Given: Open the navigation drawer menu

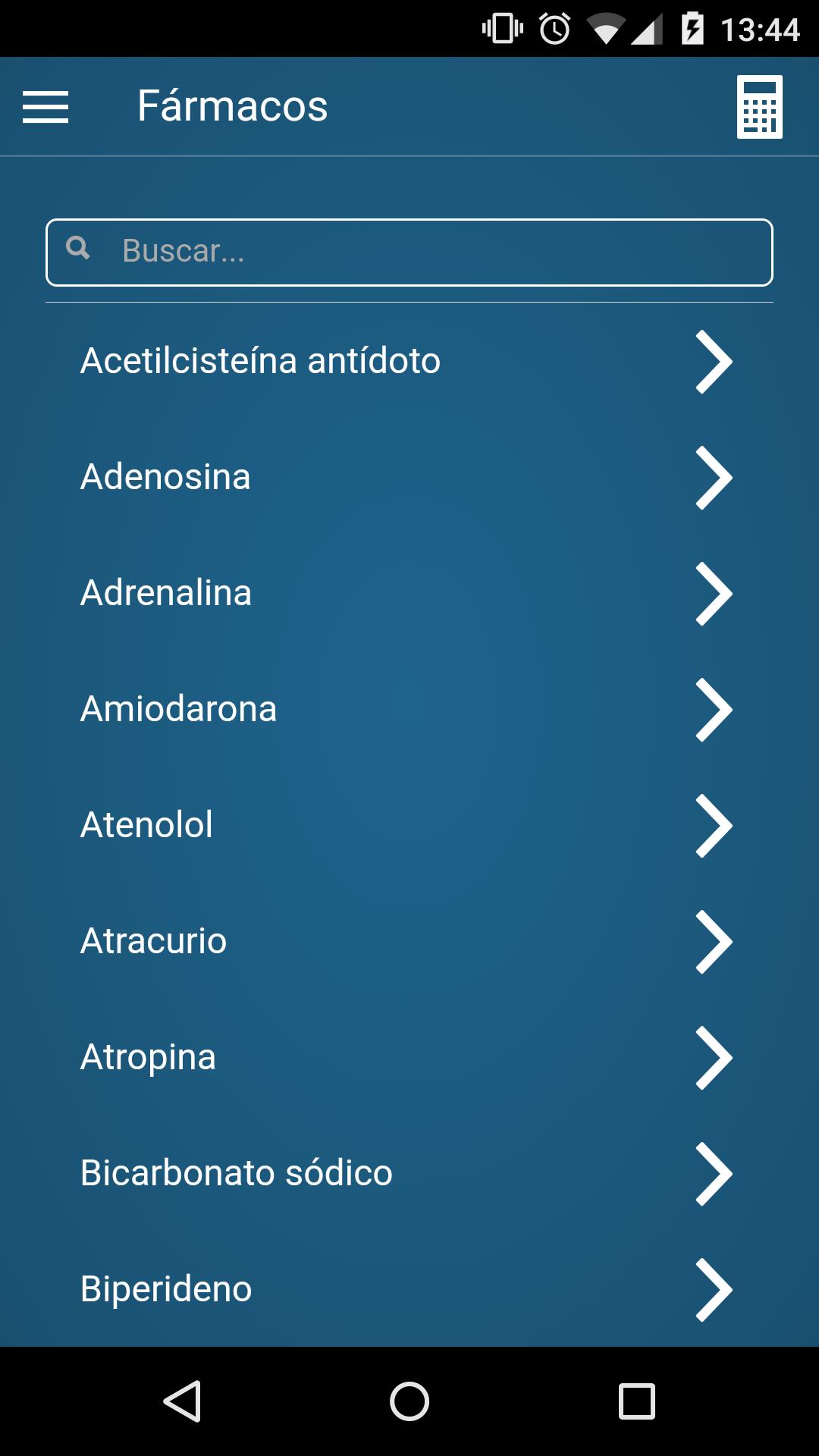Looking at the screenshot, I should click(45, 106).
